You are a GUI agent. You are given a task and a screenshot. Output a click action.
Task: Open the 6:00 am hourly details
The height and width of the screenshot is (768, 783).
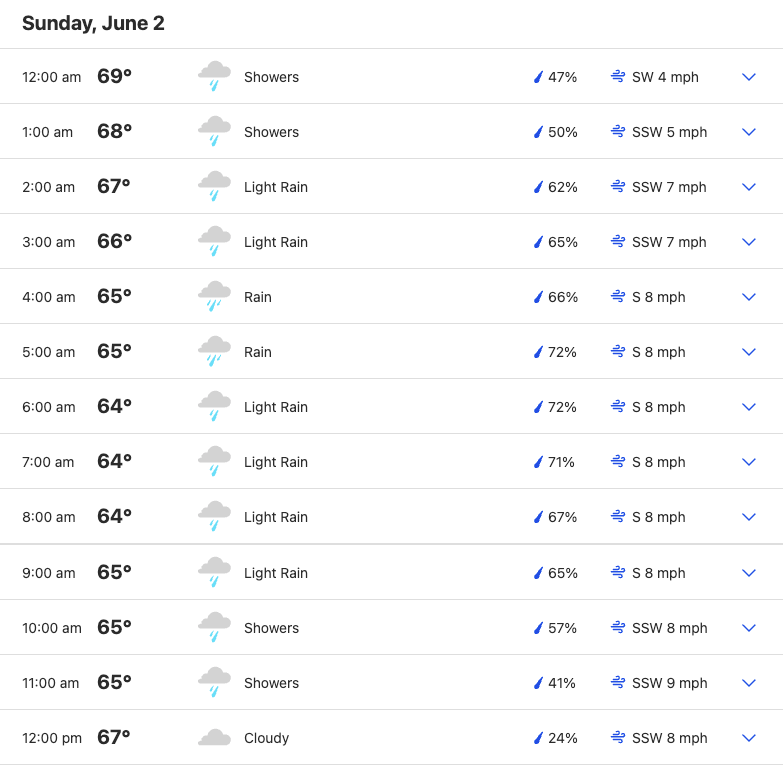(x=749, y=407)
